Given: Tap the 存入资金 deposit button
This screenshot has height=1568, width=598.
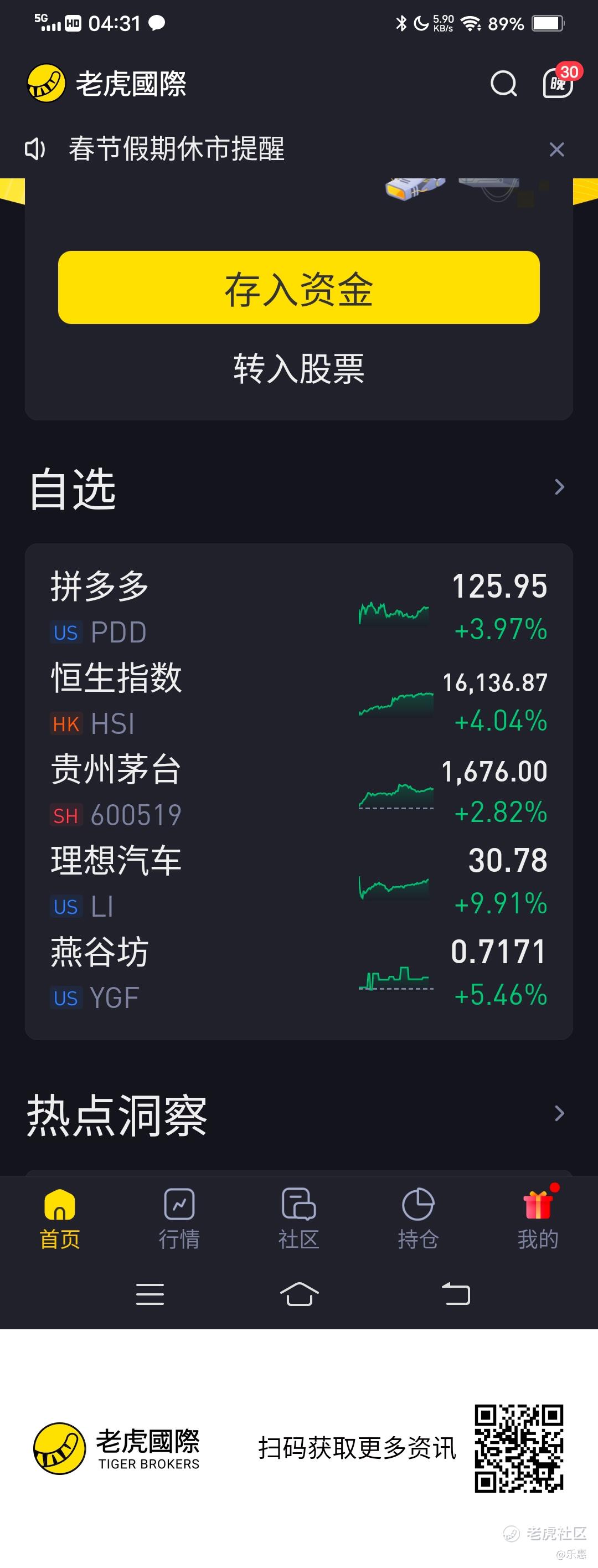Looking at the screenshot, I should pyautogui.click(x=298, y=287).
